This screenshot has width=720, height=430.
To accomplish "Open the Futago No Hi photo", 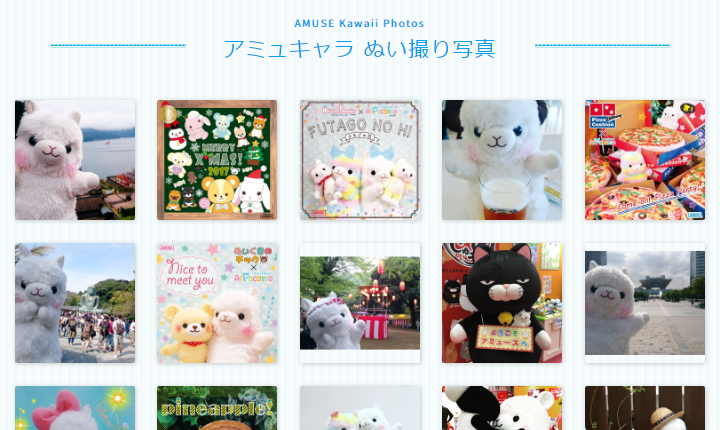I will click(x=360, y=160).
